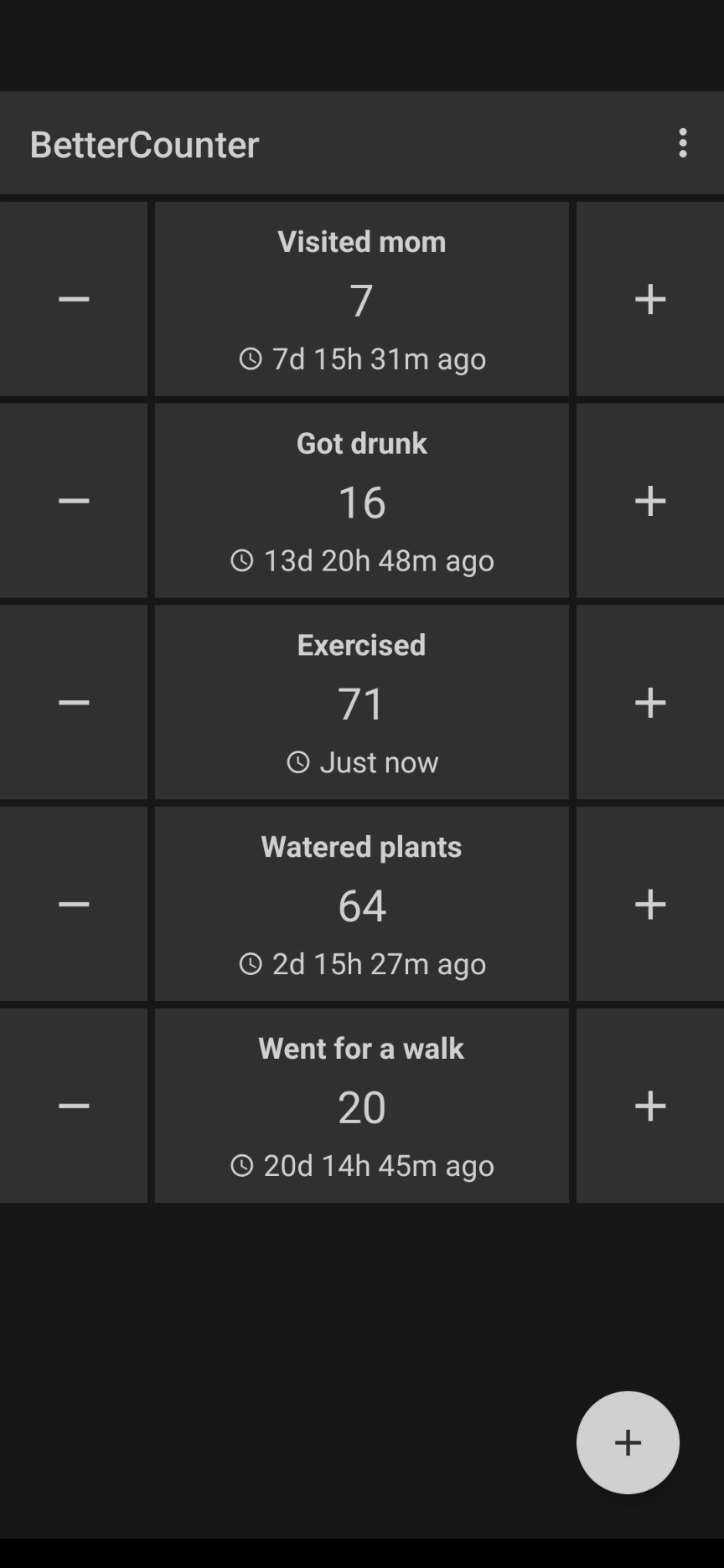724x1568 pixels.
Task: Increase the Got drunk counter
Action: coord(649,501)
